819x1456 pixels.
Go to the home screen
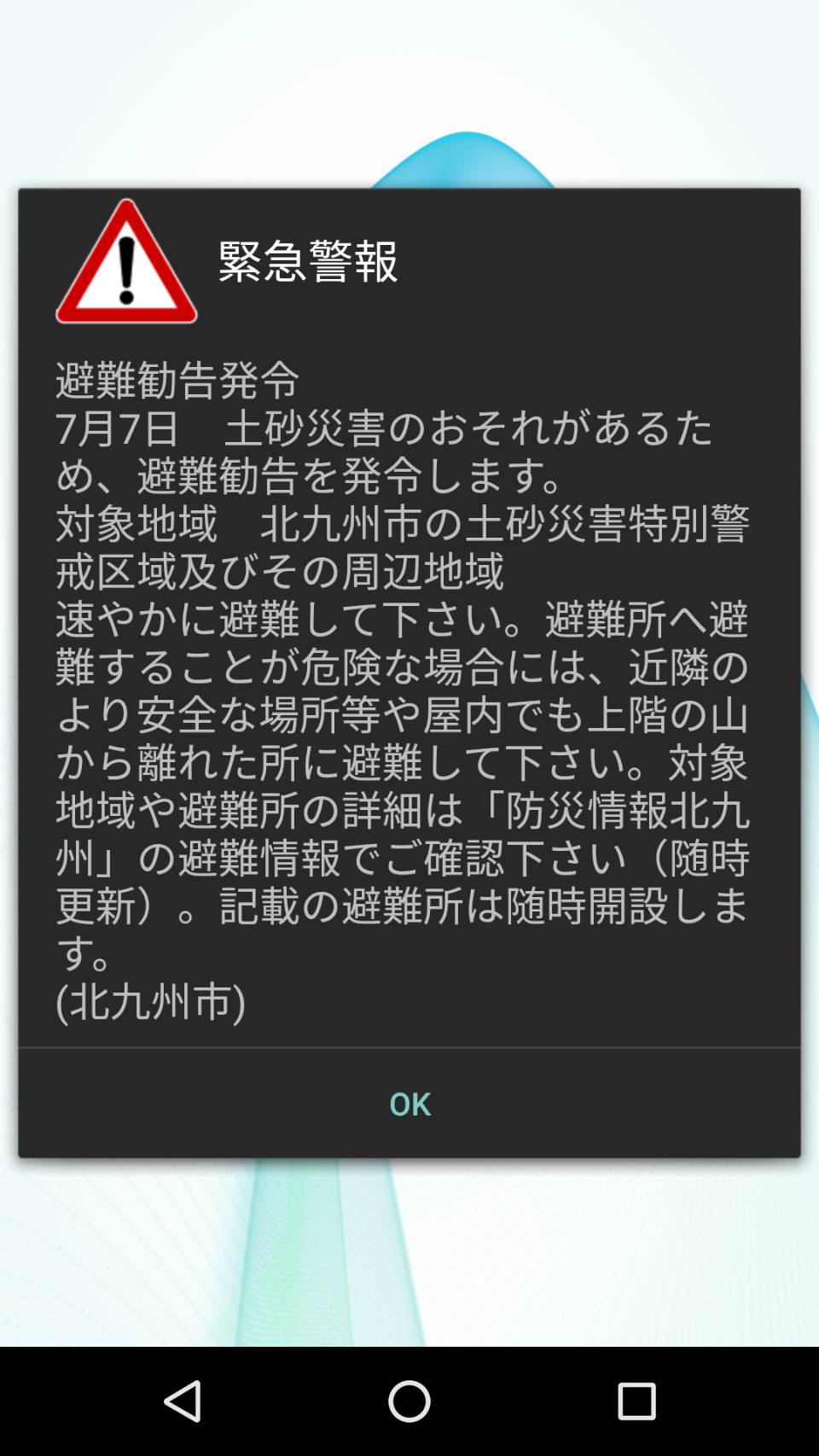point(409,1401)
